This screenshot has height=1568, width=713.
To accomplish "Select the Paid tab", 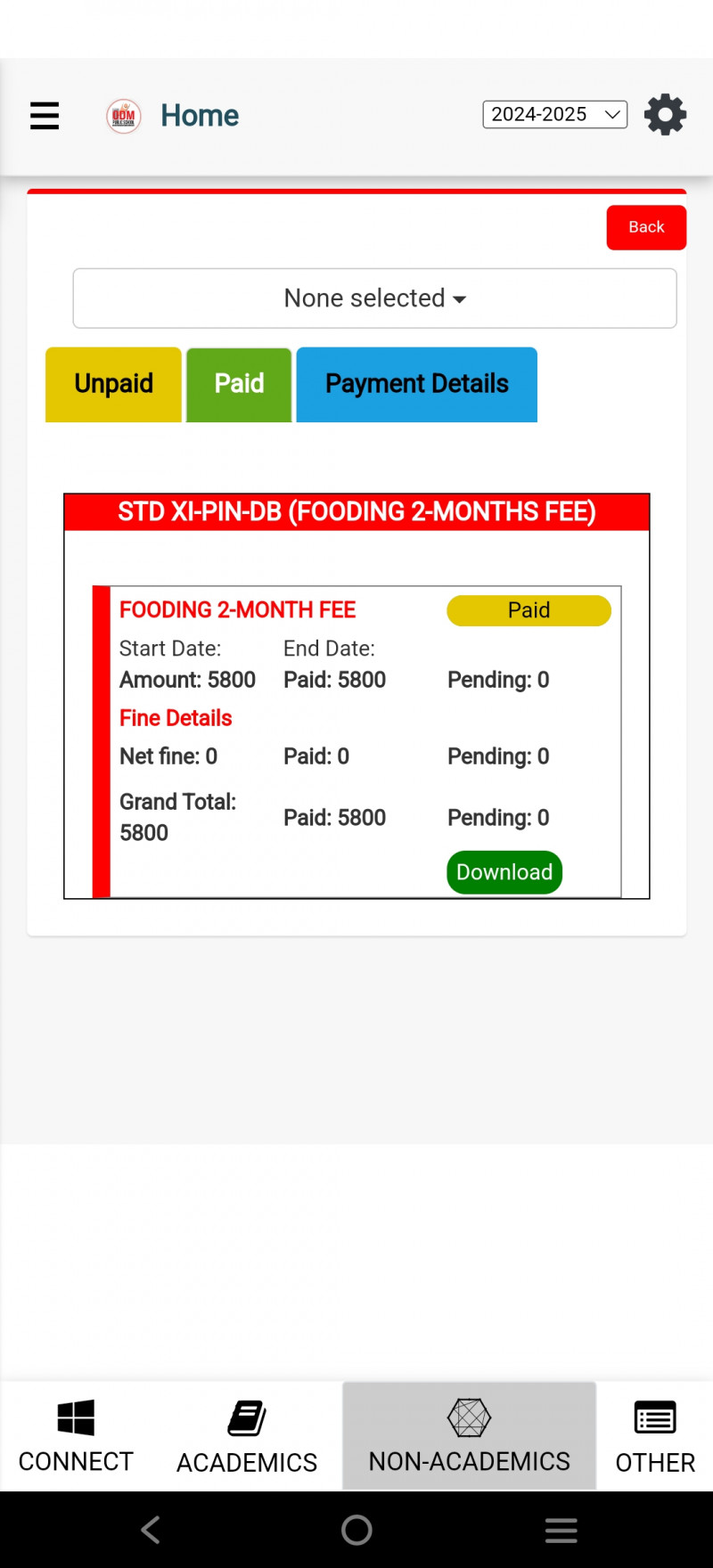I will pyautogui.click(x=239, y=384).
